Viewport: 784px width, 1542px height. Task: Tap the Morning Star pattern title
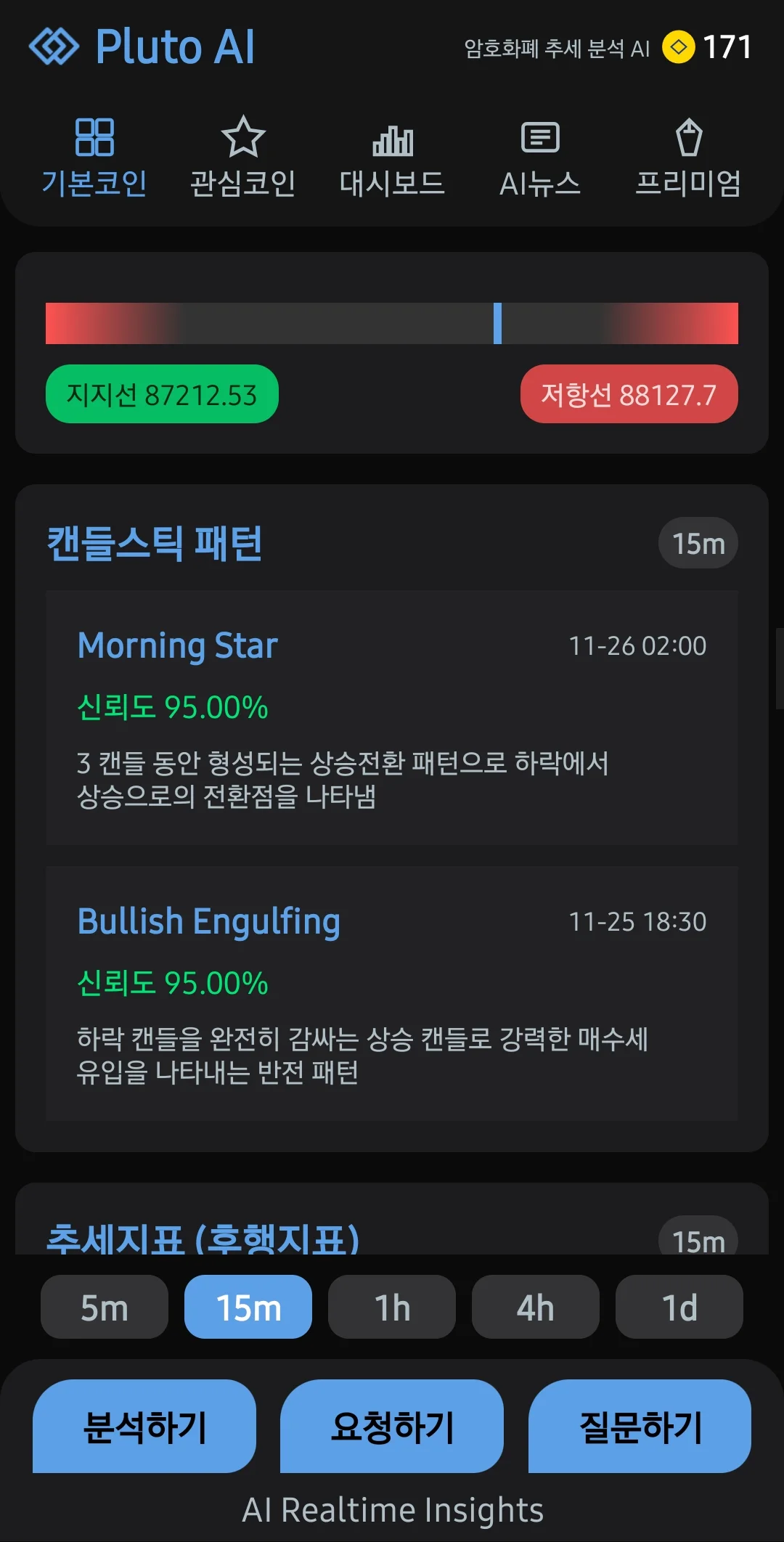(x=178, y=645)
